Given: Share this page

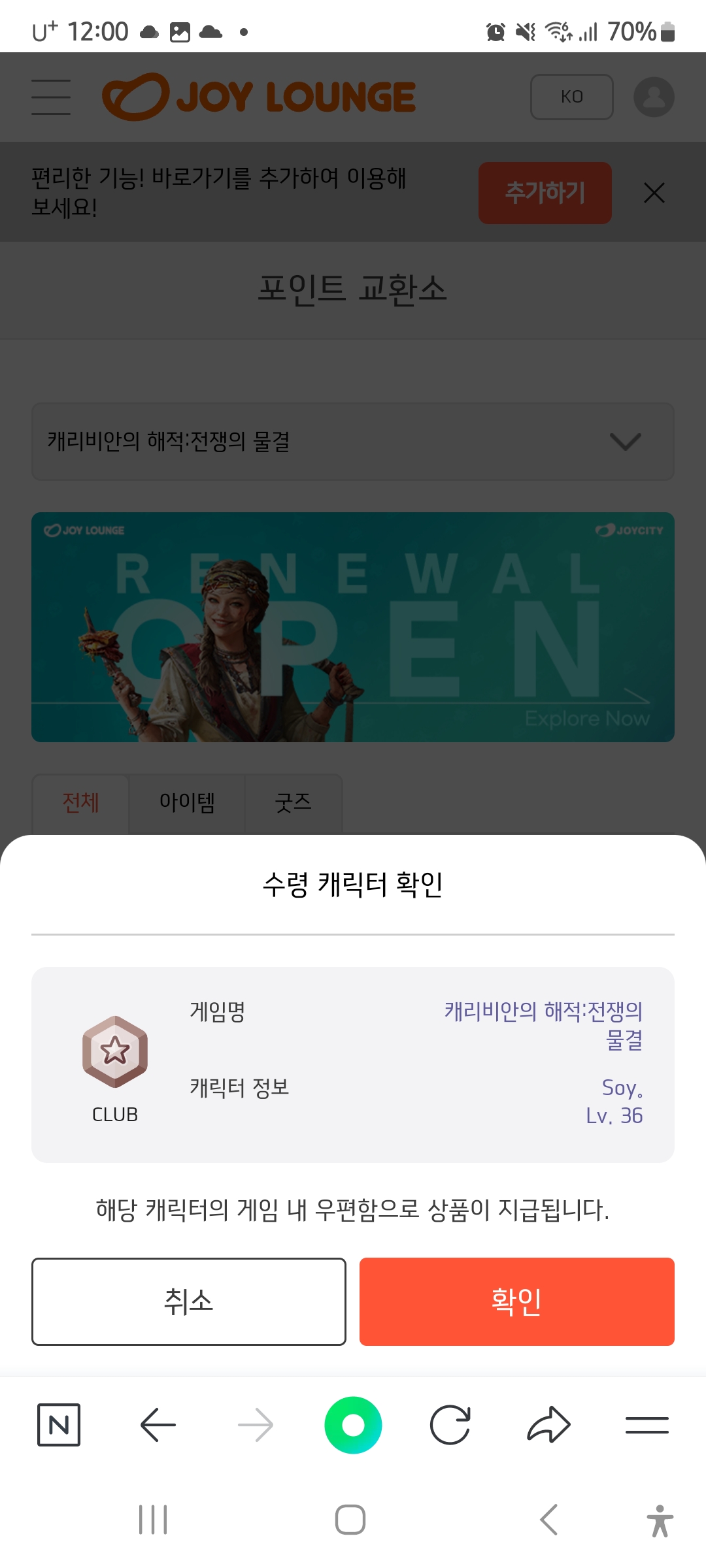Looking at the screenshot, I should tap(548, 1424).
